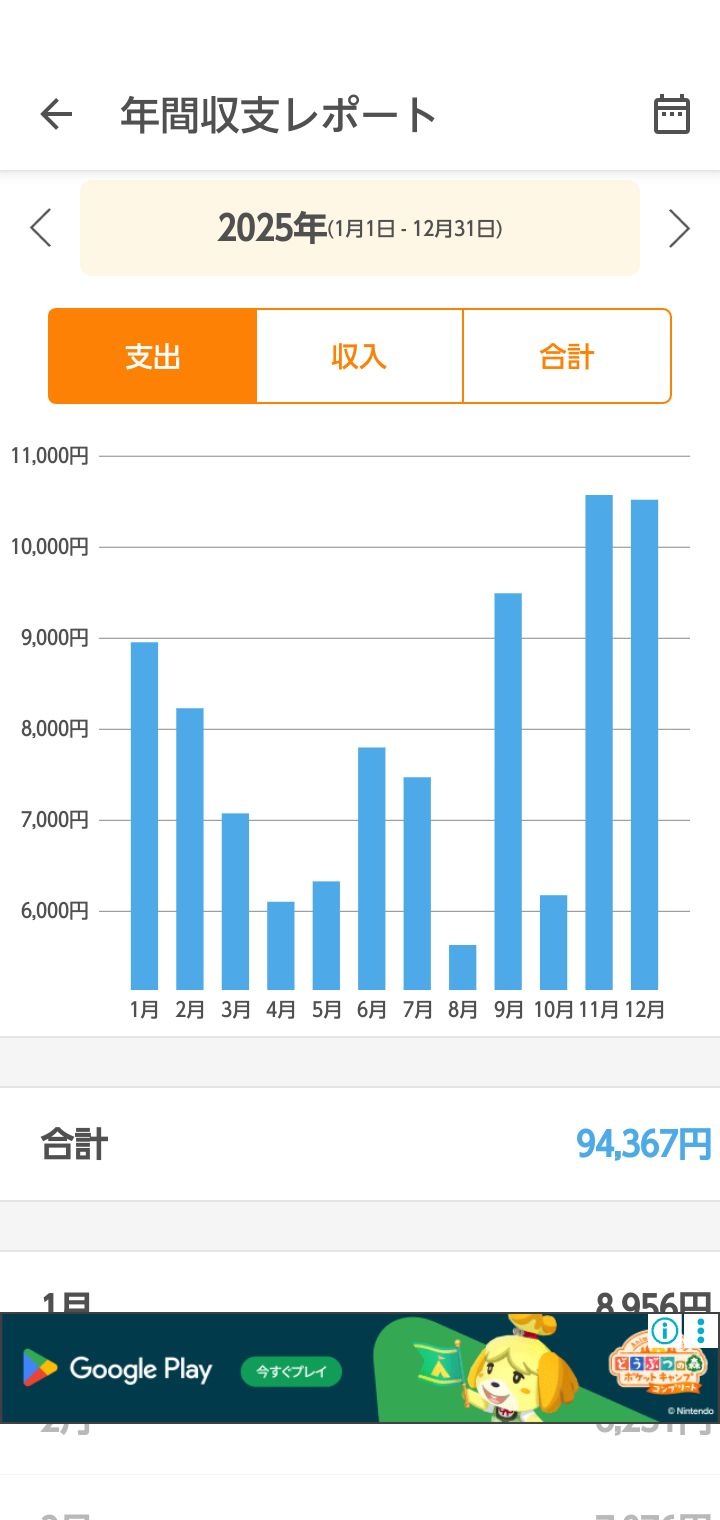This screenshot has width=720, height=1520.
Task: Open the ad's three-dot options
Action: click(x=702, y=1330)
